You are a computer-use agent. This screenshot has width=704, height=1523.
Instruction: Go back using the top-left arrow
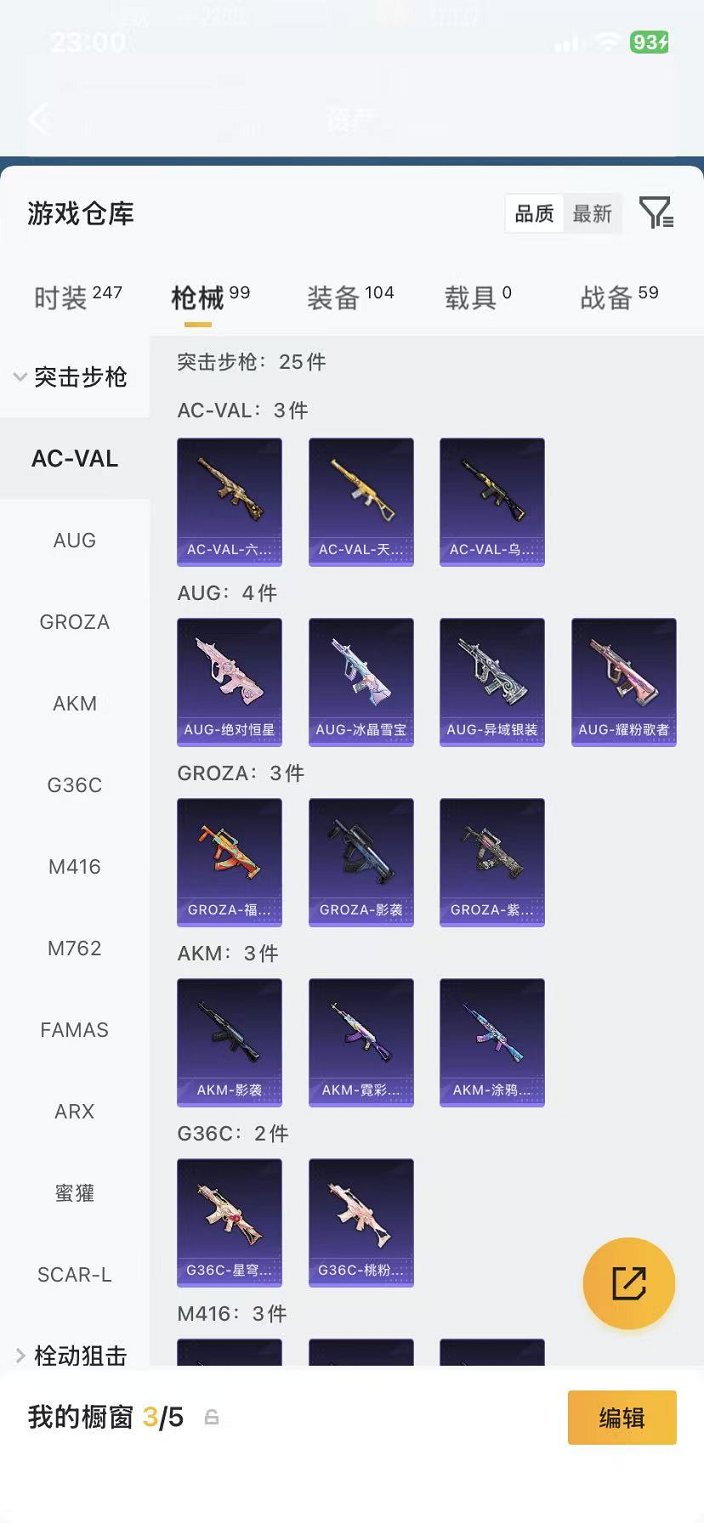point(38,120)
